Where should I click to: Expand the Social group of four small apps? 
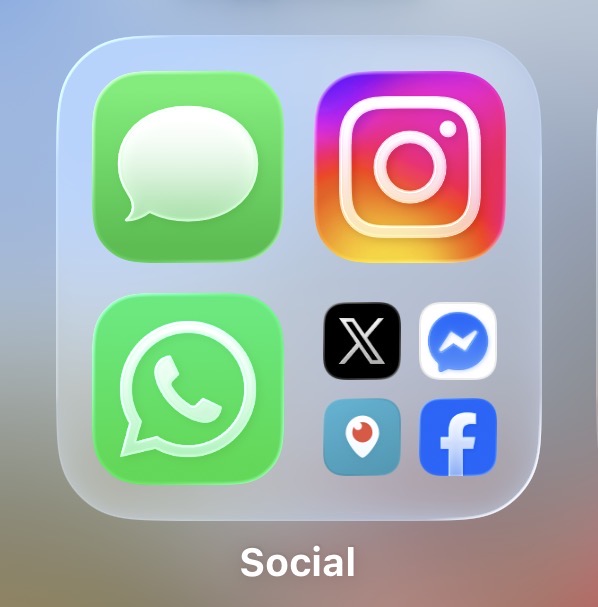tap(410, 389)
